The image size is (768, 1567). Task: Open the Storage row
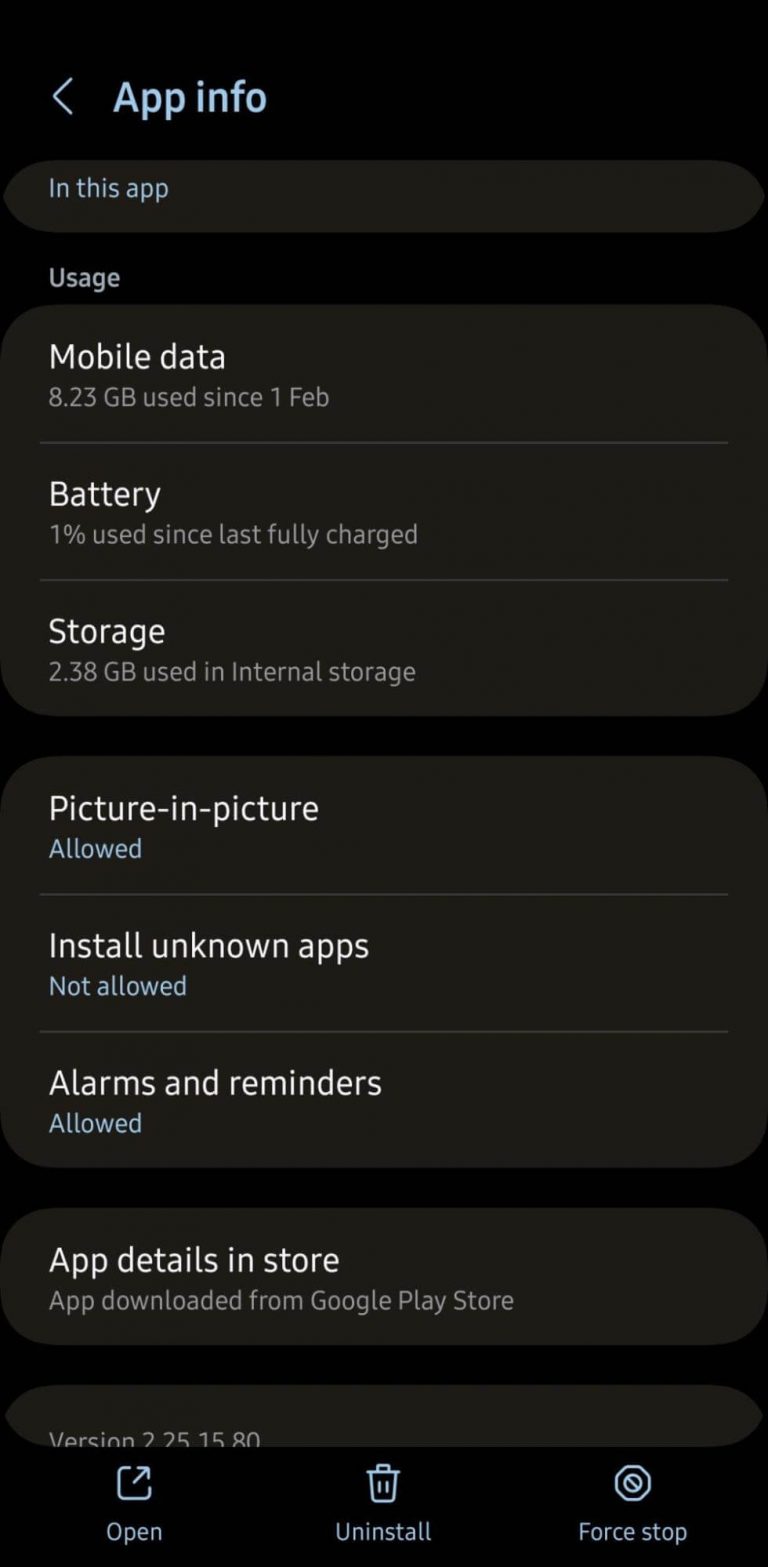pos(384,649)
